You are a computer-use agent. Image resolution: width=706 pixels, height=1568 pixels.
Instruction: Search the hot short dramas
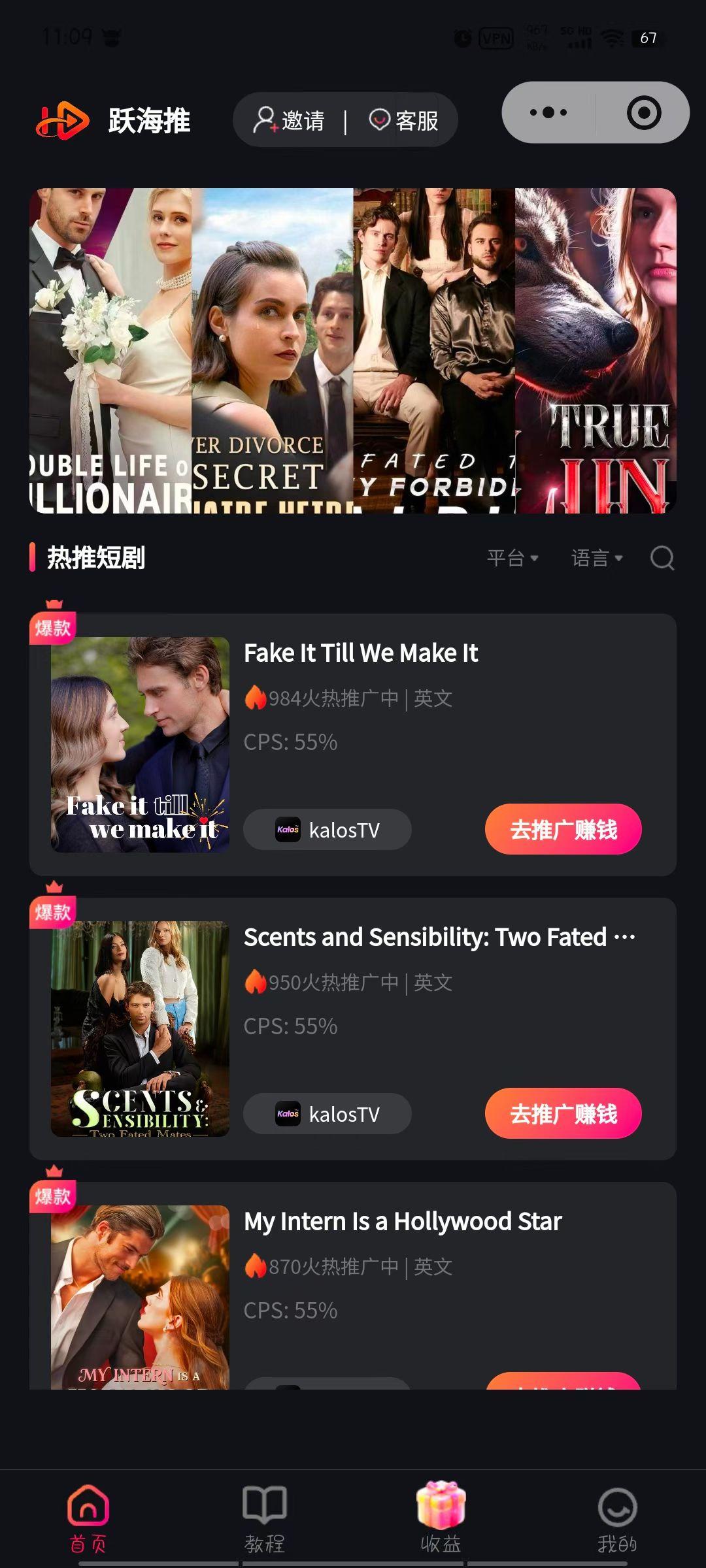(x=662, y=558)
